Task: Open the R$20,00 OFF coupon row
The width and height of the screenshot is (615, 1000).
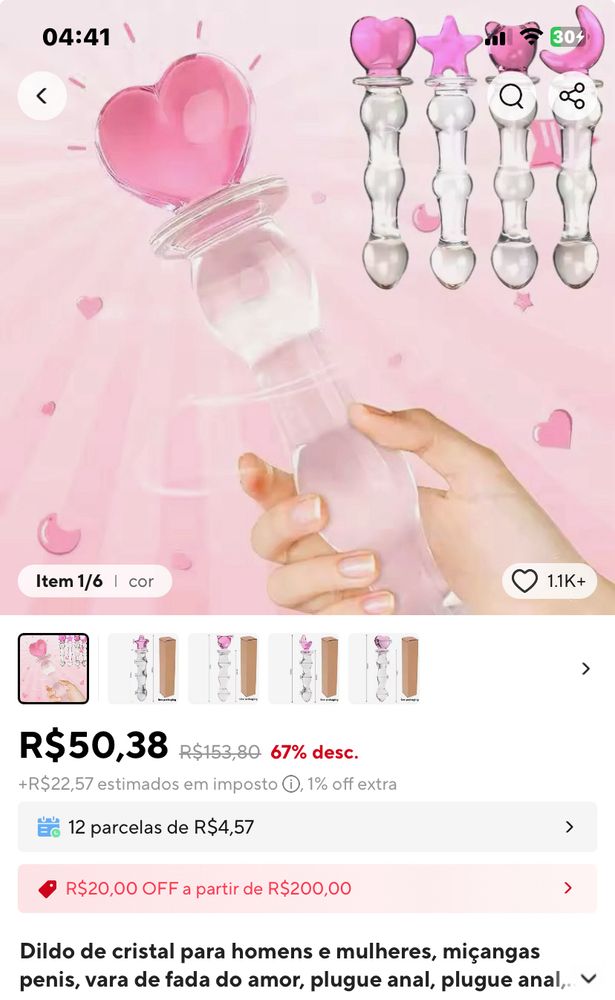Action: coord(307,888)
